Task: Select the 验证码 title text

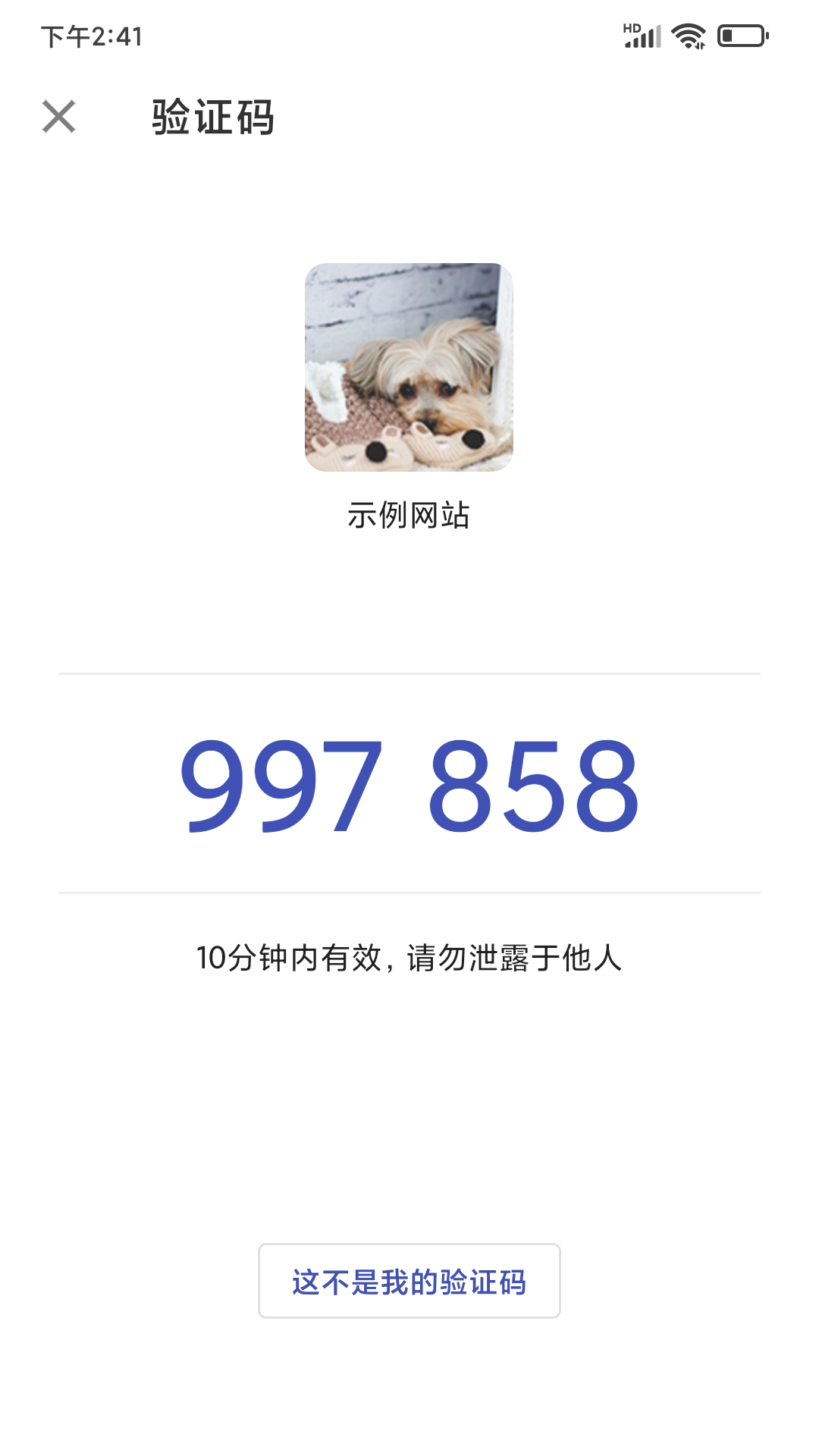Action: click(212, 116)
